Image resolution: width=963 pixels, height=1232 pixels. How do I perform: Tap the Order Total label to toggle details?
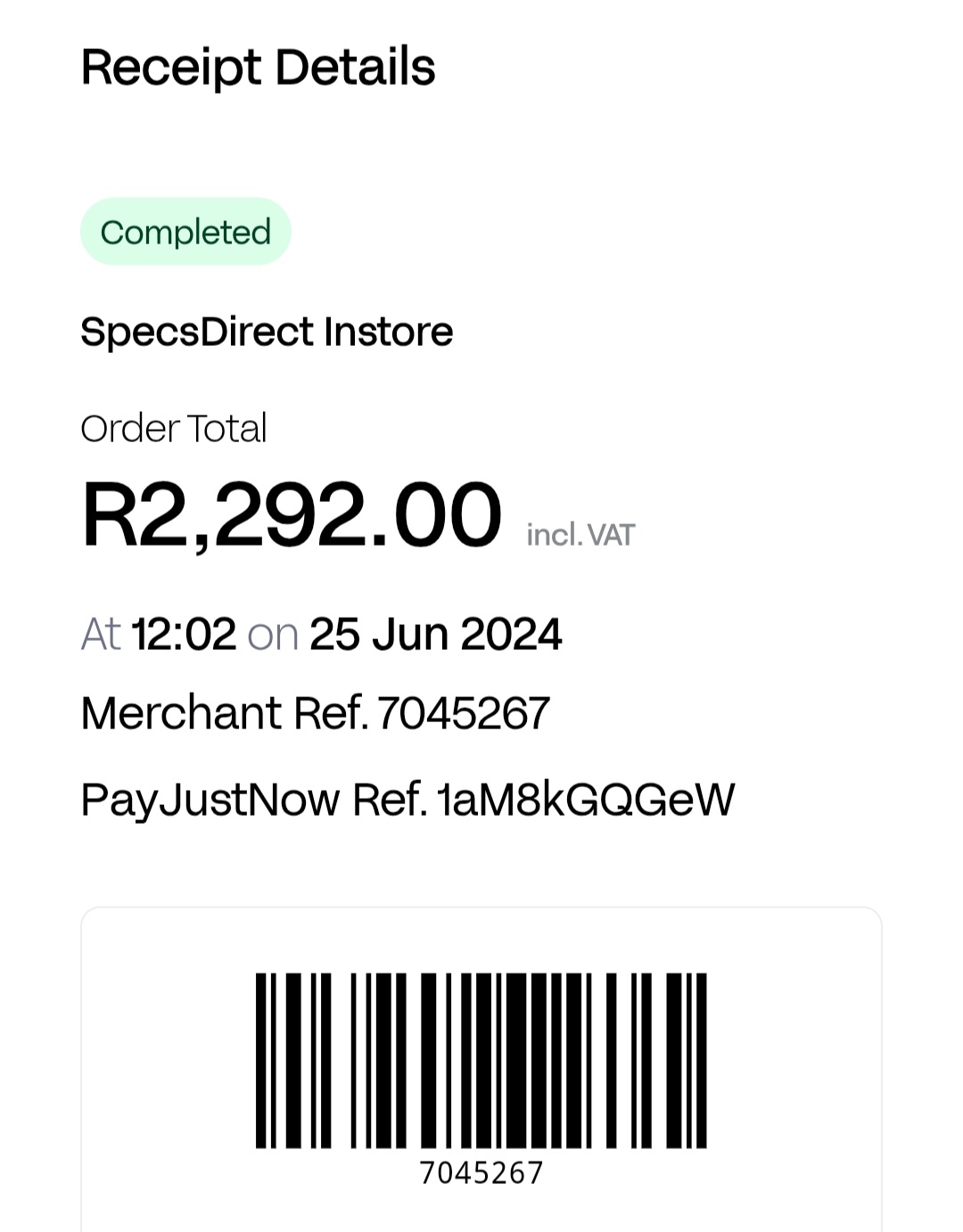[173, 428]
